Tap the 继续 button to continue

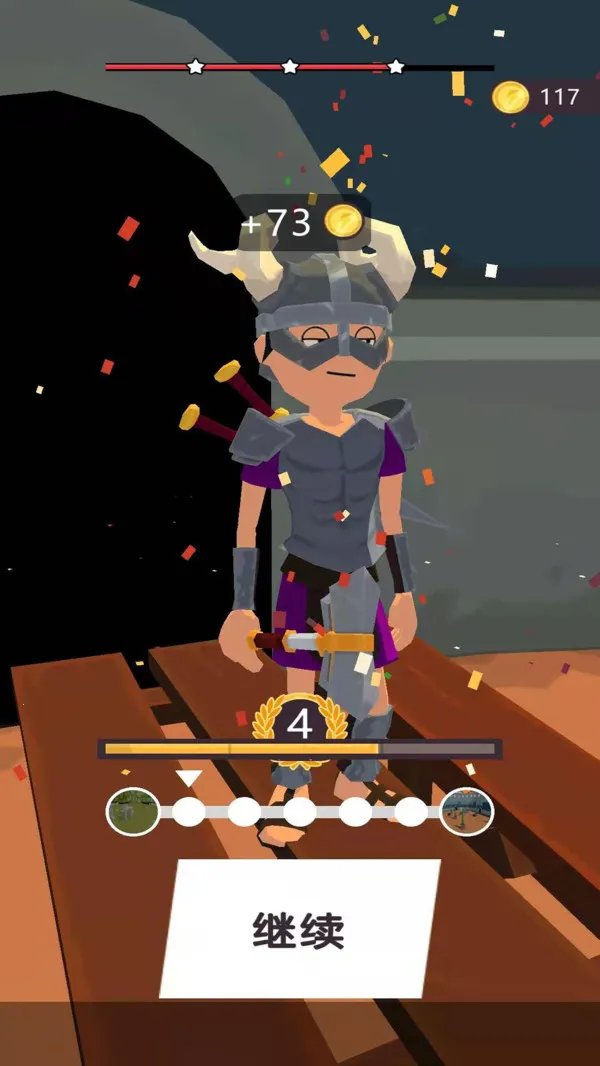(x=299, y=929)
